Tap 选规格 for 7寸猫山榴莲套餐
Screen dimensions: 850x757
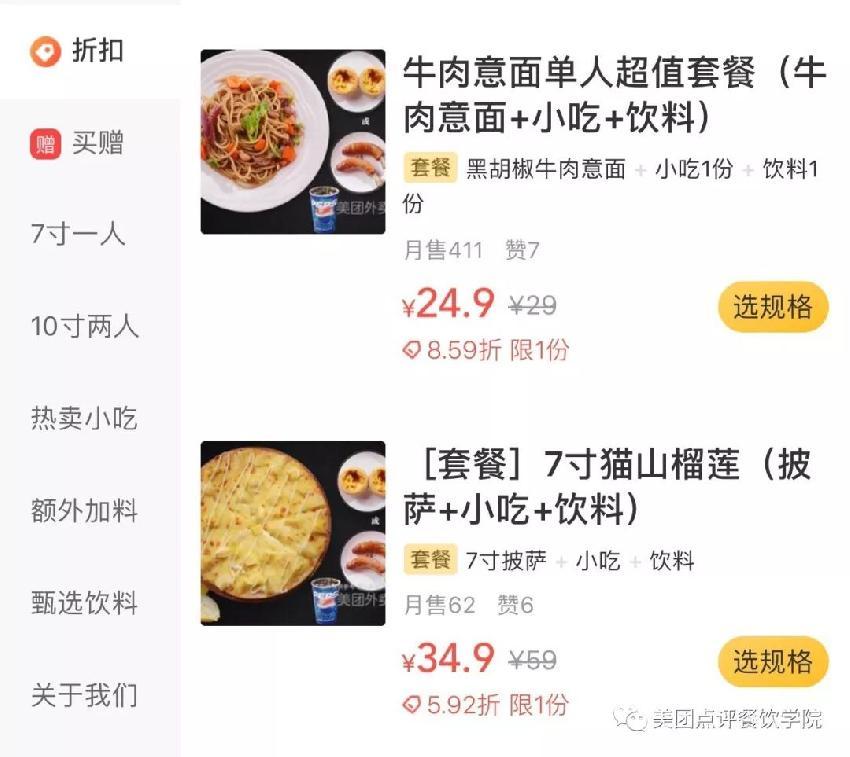(772, 661)
